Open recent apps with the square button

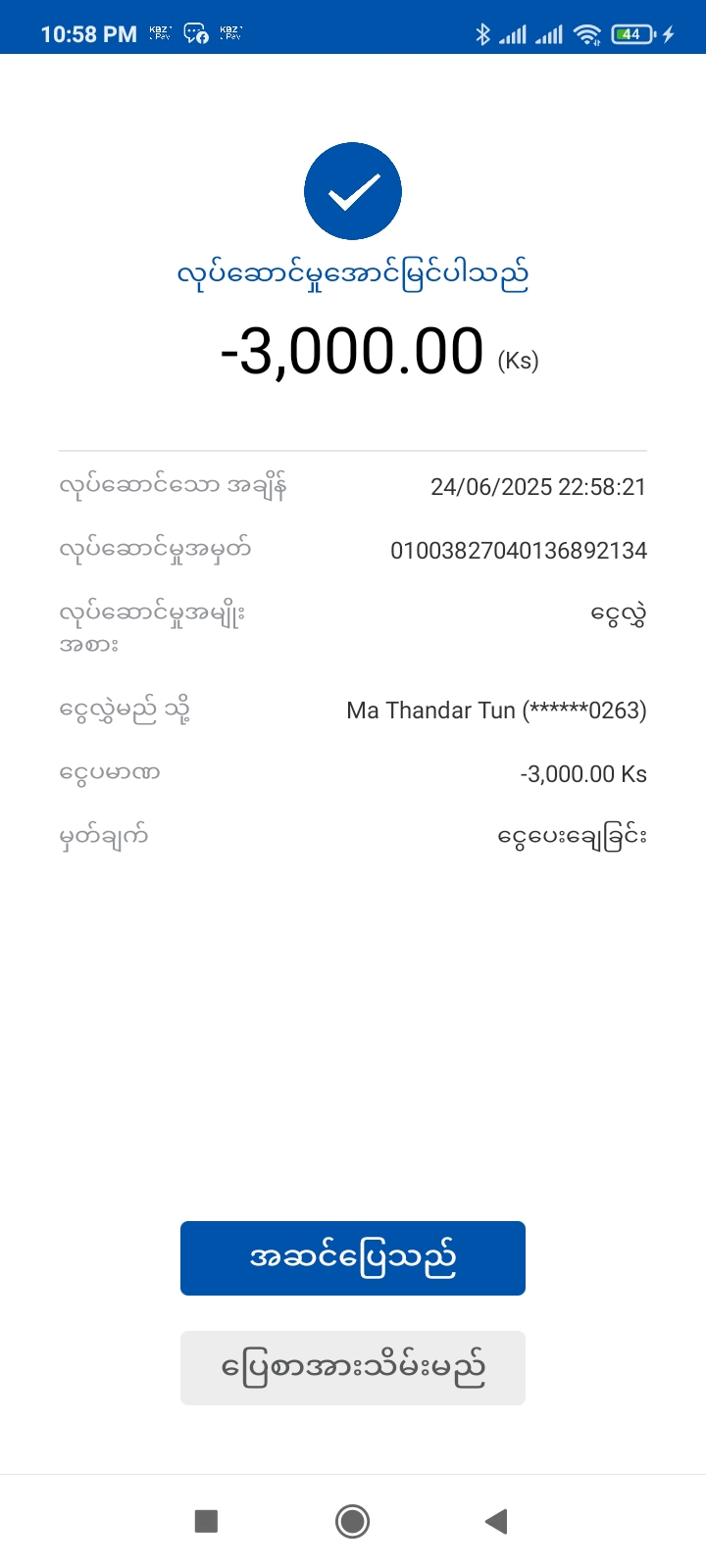(206, 1521)
